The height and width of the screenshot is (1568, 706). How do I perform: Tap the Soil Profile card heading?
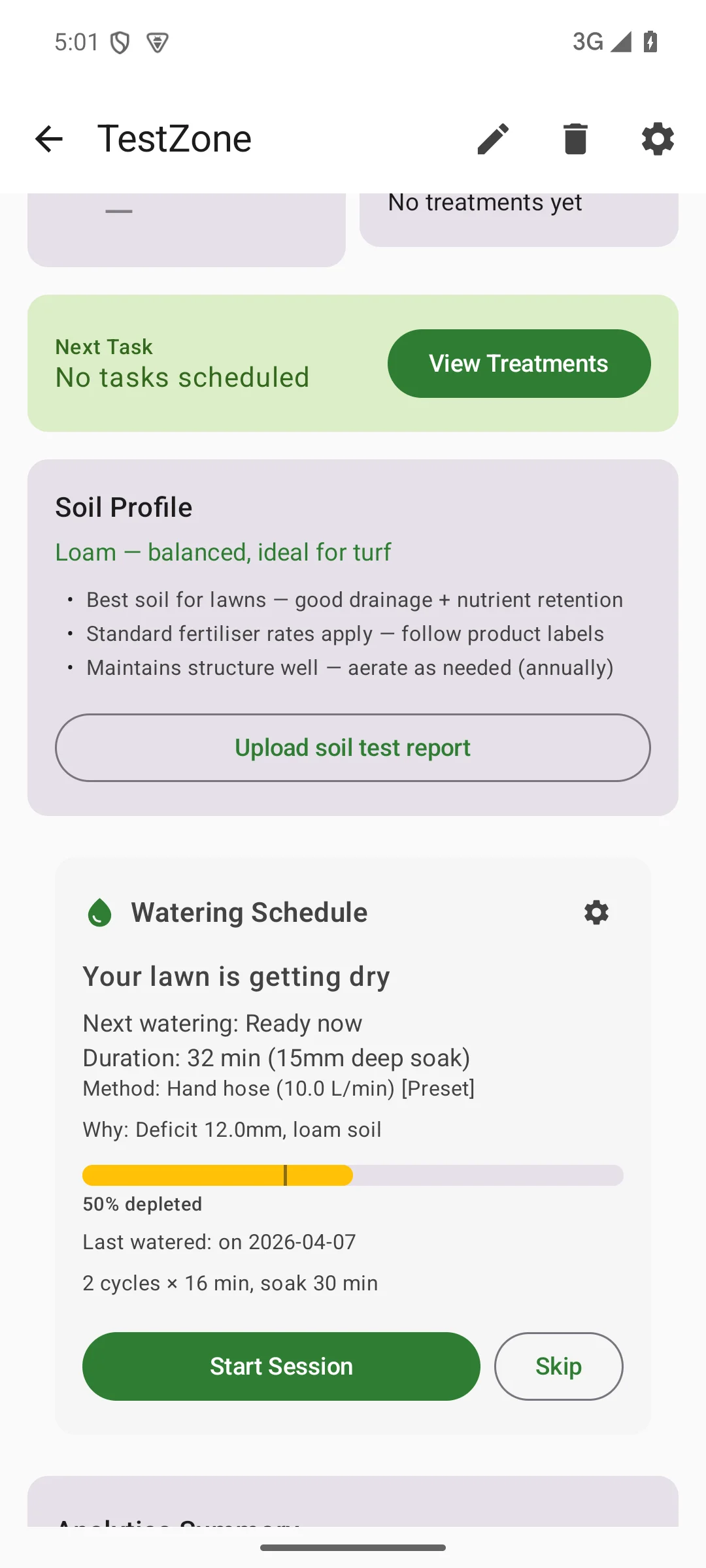123,506
